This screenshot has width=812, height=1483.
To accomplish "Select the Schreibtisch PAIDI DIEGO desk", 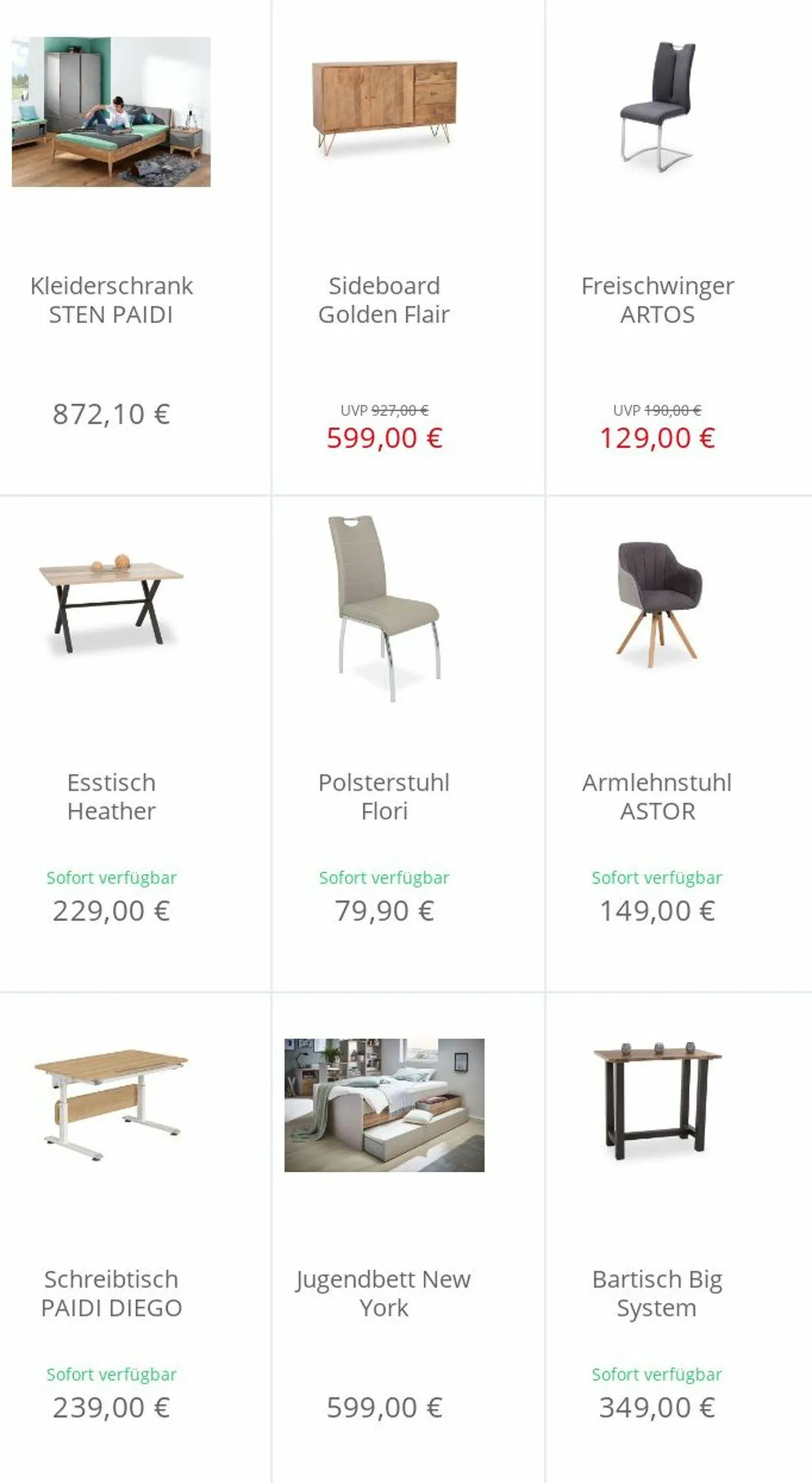I will [x=111, y=1293].
